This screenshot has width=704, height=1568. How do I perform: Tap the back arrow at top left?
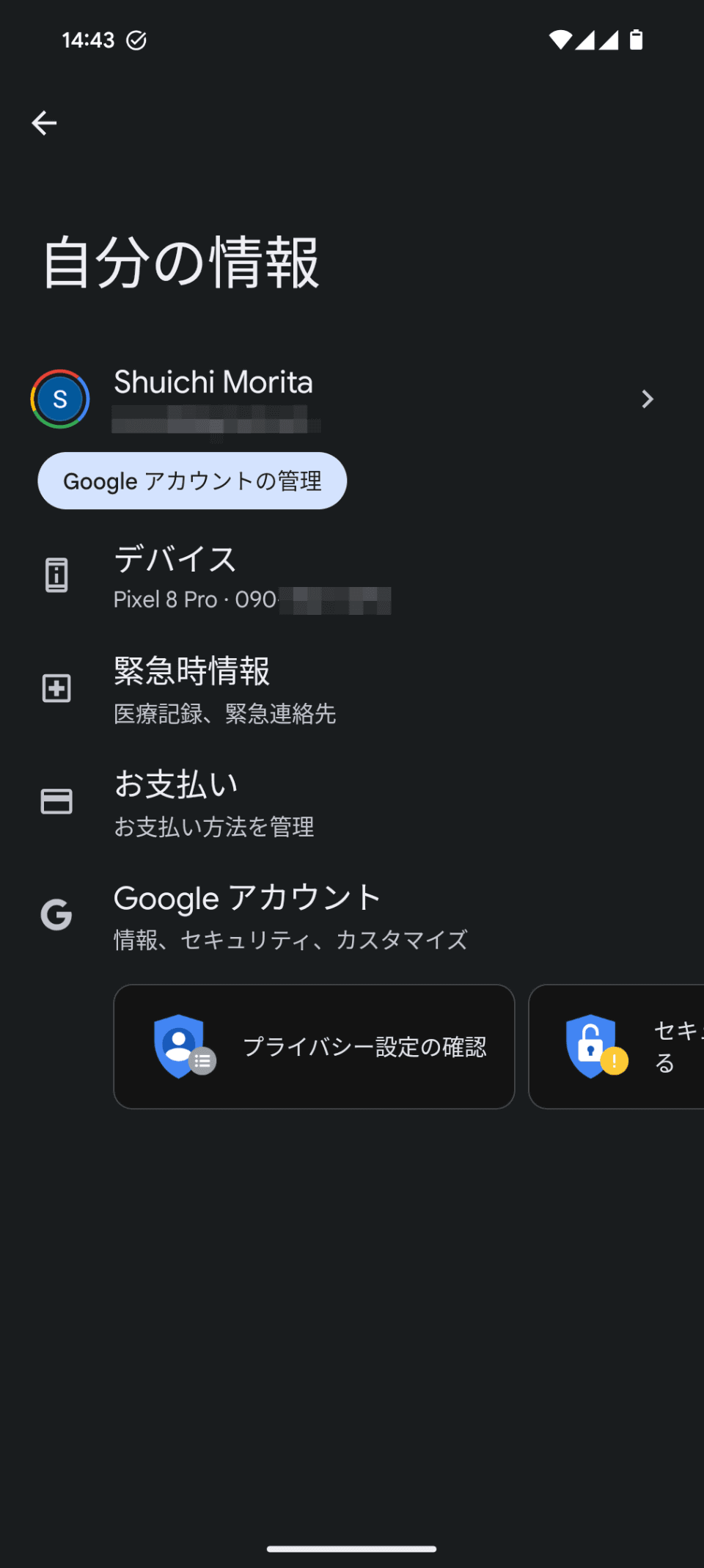(43, 123)
